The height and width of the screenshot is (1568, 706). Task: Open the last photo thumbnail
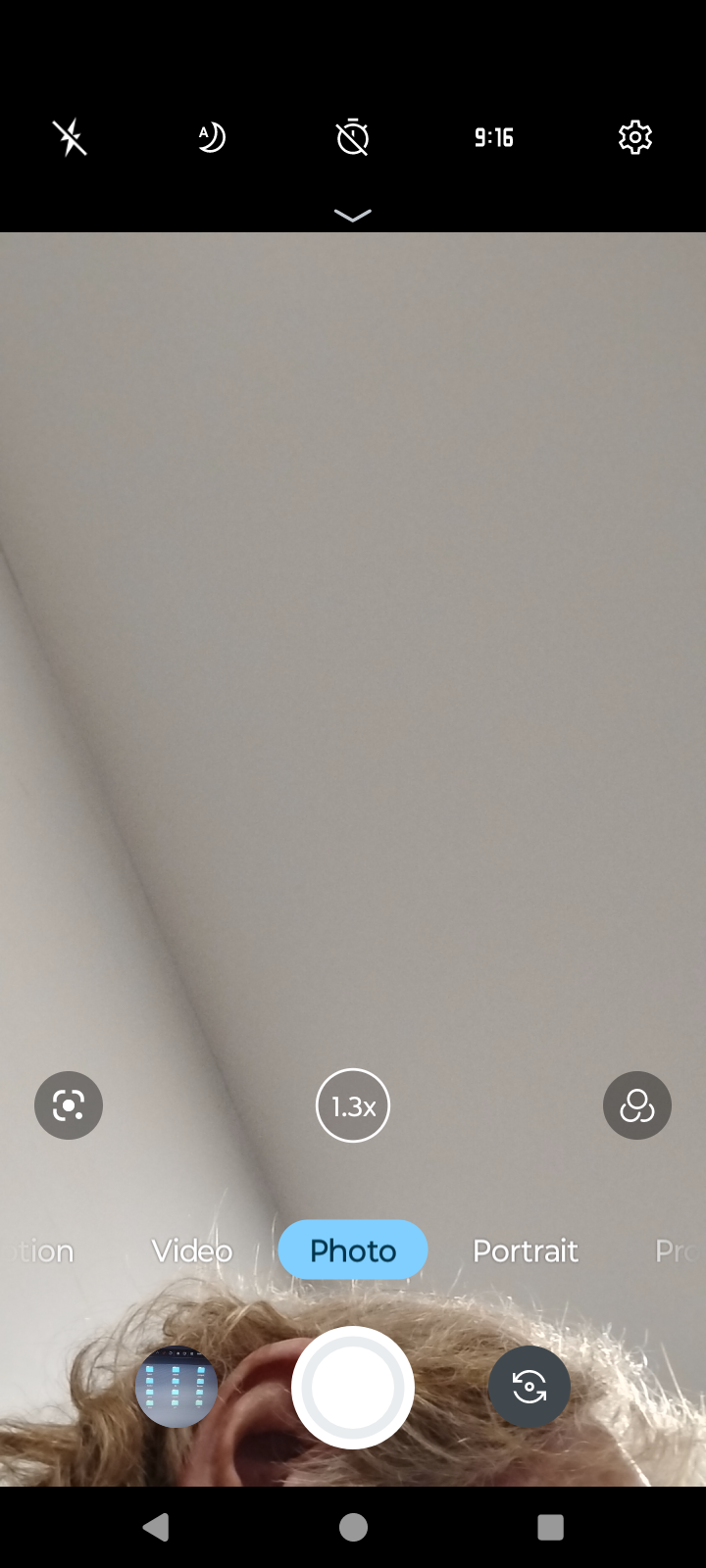click(x=176, y=1387)
